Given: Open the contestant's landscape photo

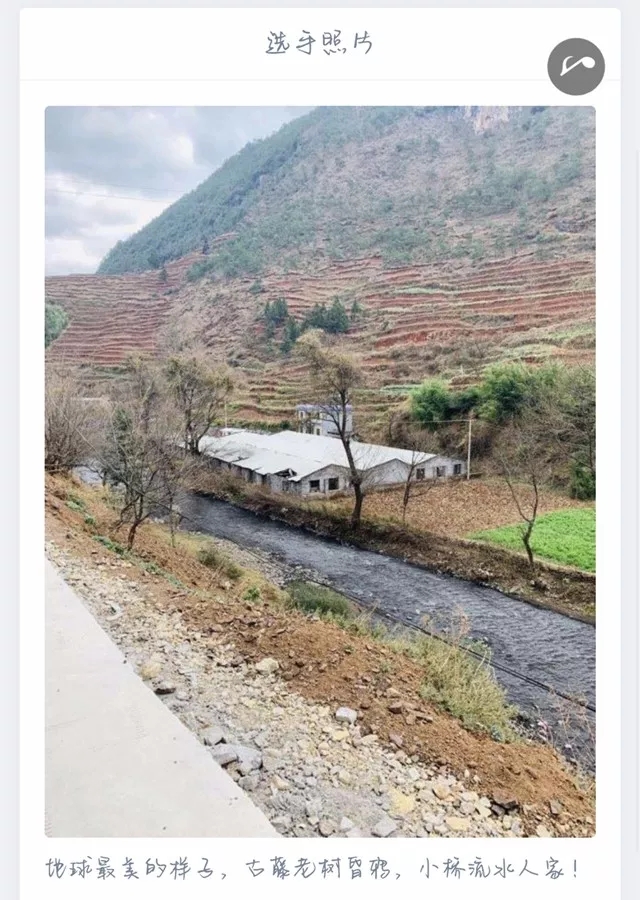Looking at the screenshot, I should click(320, 471).
